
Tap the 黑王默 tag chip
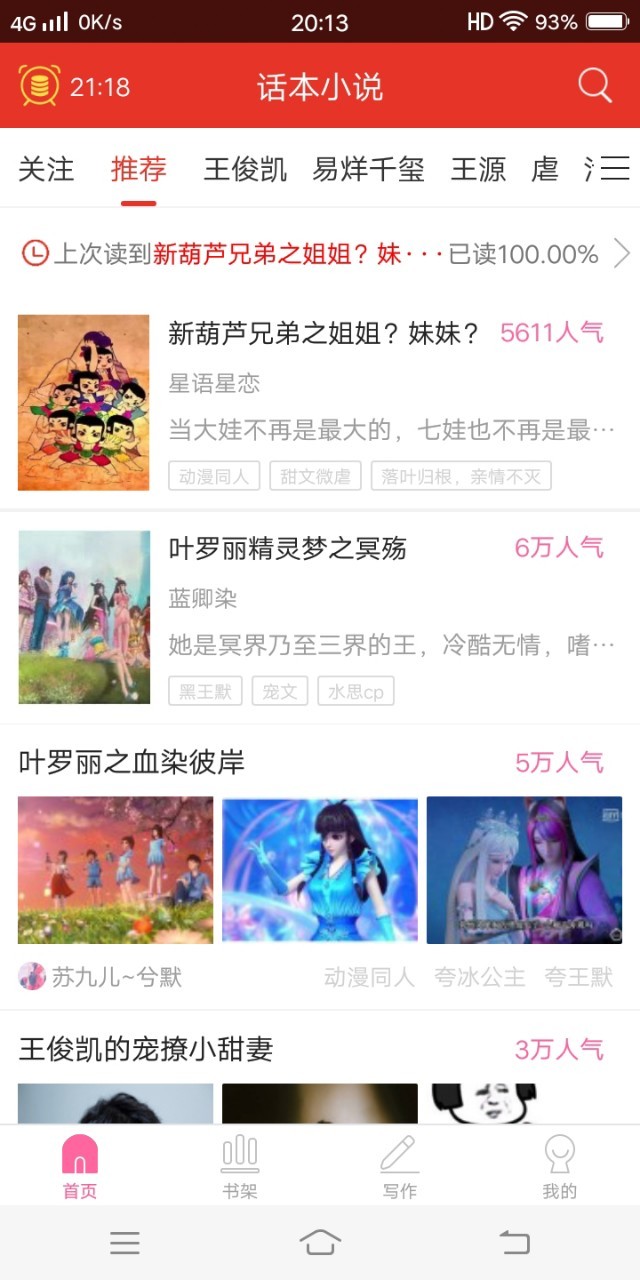[x=205, y=691]
